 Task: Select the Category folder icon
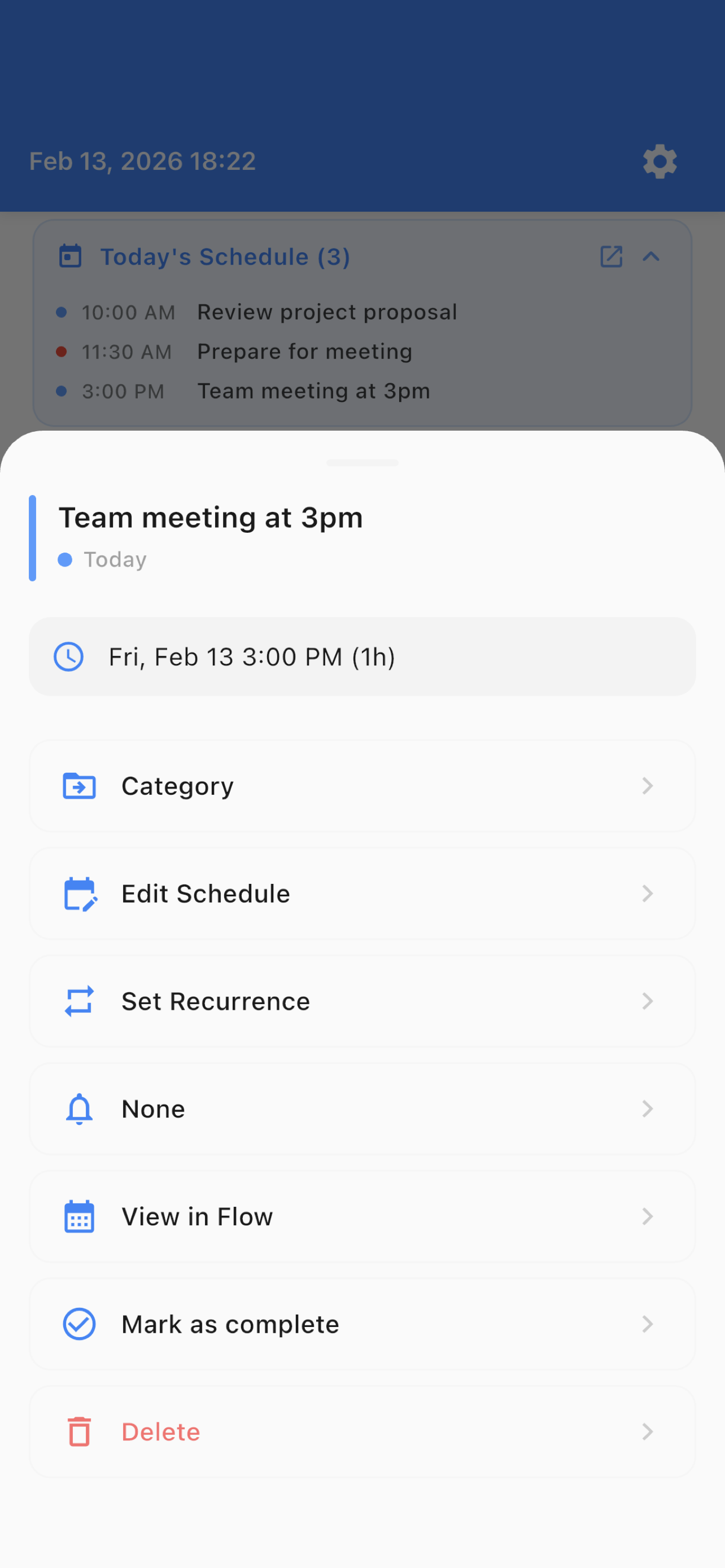(x=79, y=786)
